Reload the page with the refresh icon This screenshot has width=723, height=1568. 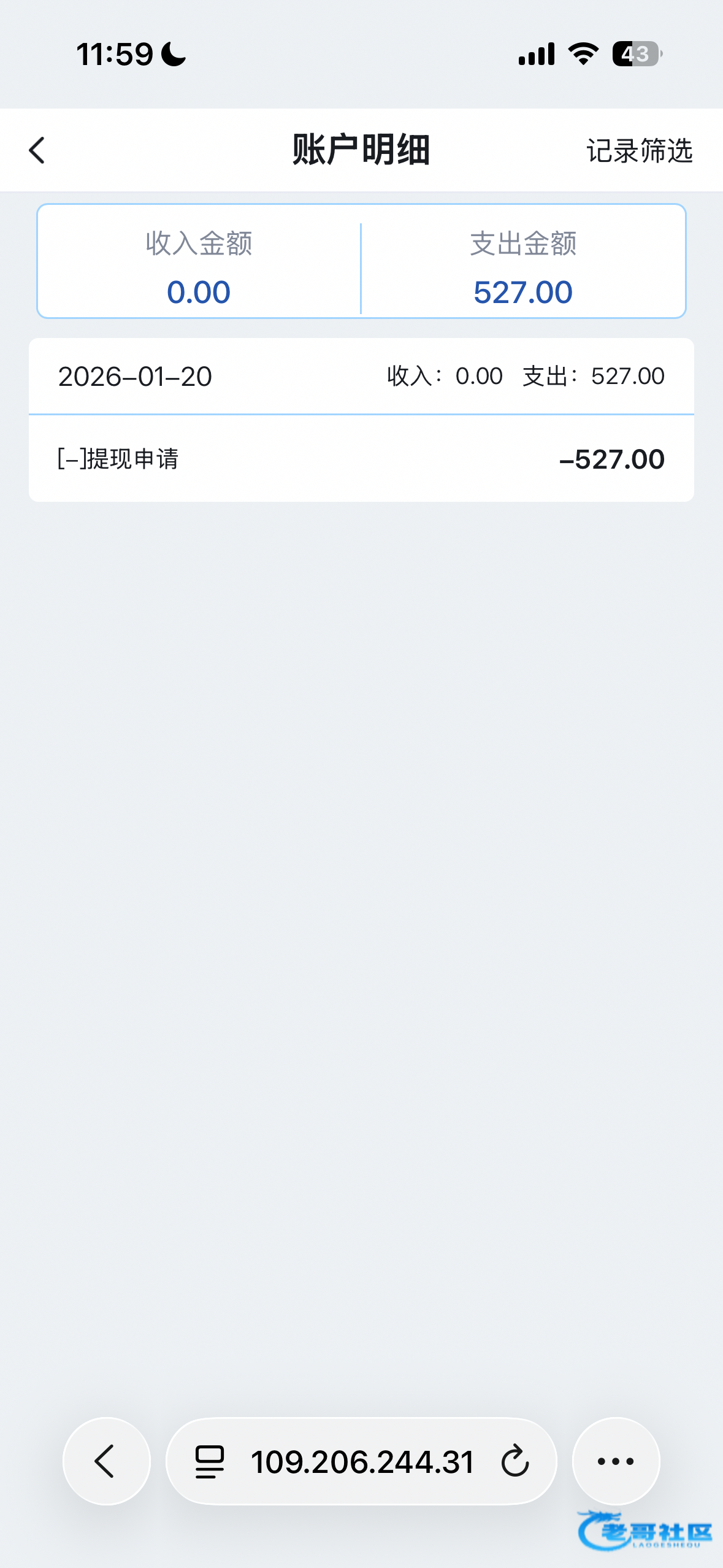pyautogui.click(x=515, y=1461)
